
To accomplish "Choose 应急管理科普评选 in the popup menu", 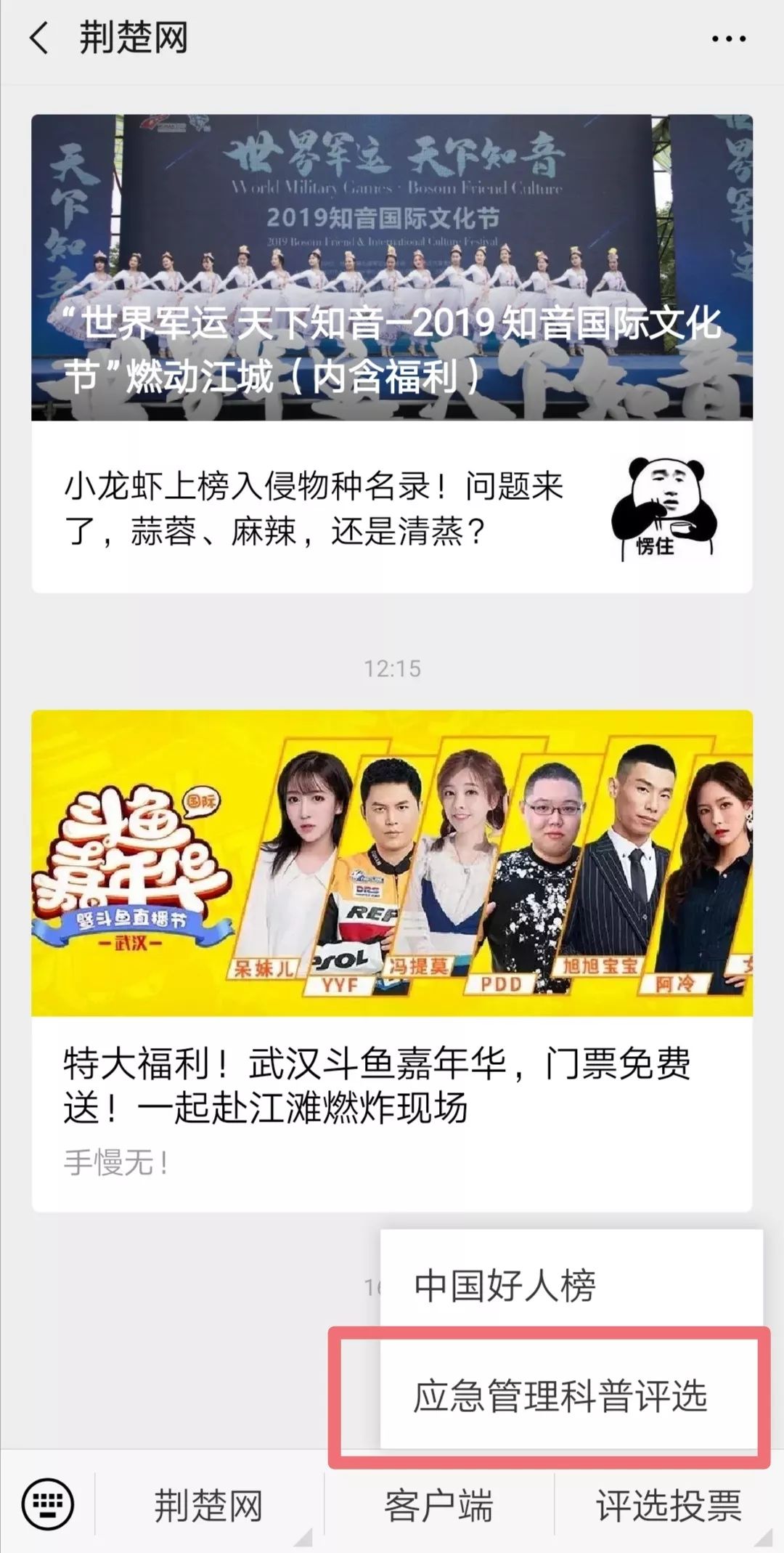I will tap(560, 1396).
